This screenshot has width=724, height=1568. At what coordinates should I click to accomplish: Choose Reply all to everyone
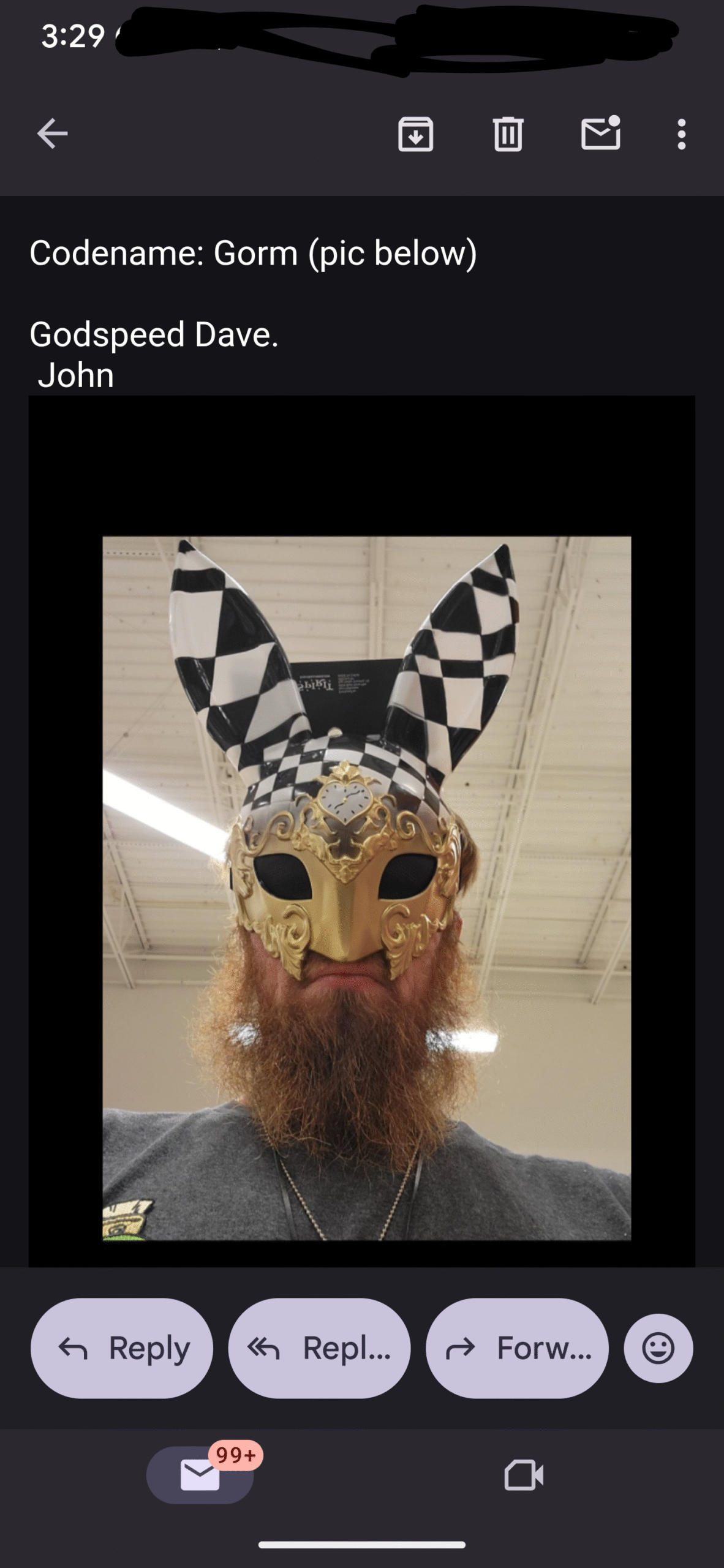point(319,1348)
